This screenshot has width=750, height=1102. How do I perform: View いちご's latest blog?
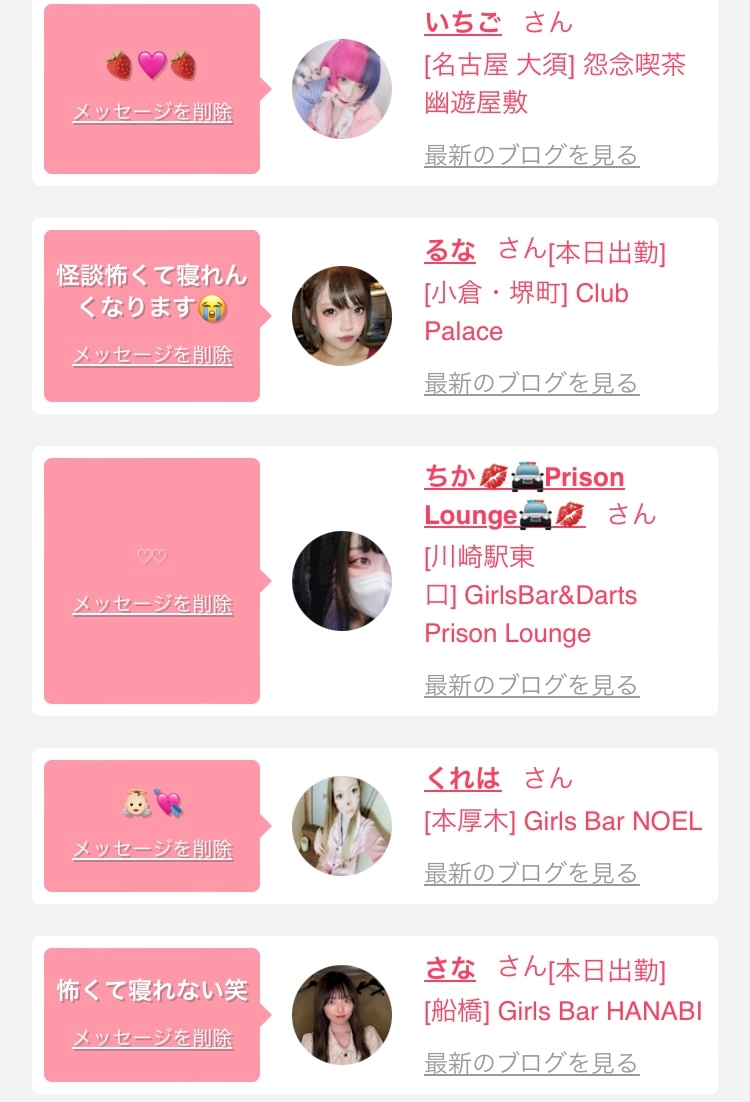531,155
